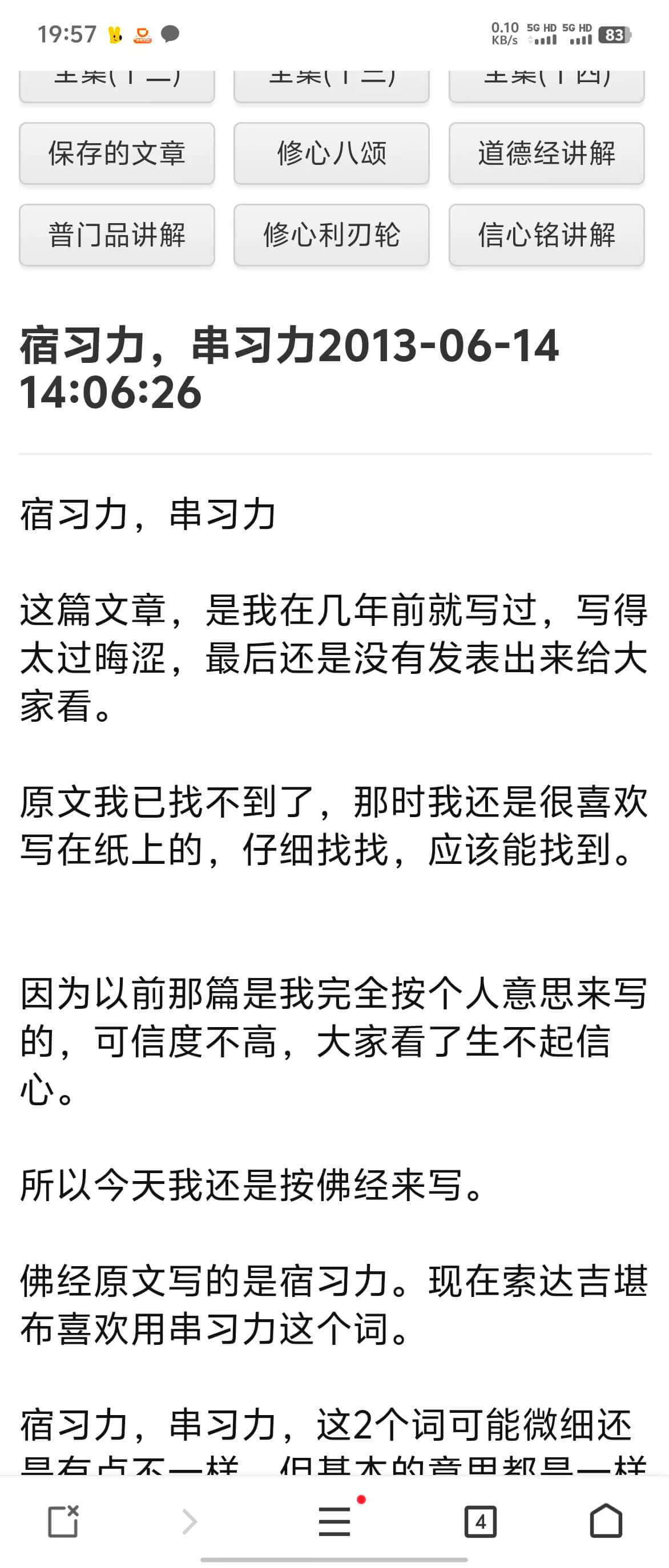Tap the close-page icon in bottom bar
The height and width of the screenshot is (1568, 669).
click(63, 1522)
